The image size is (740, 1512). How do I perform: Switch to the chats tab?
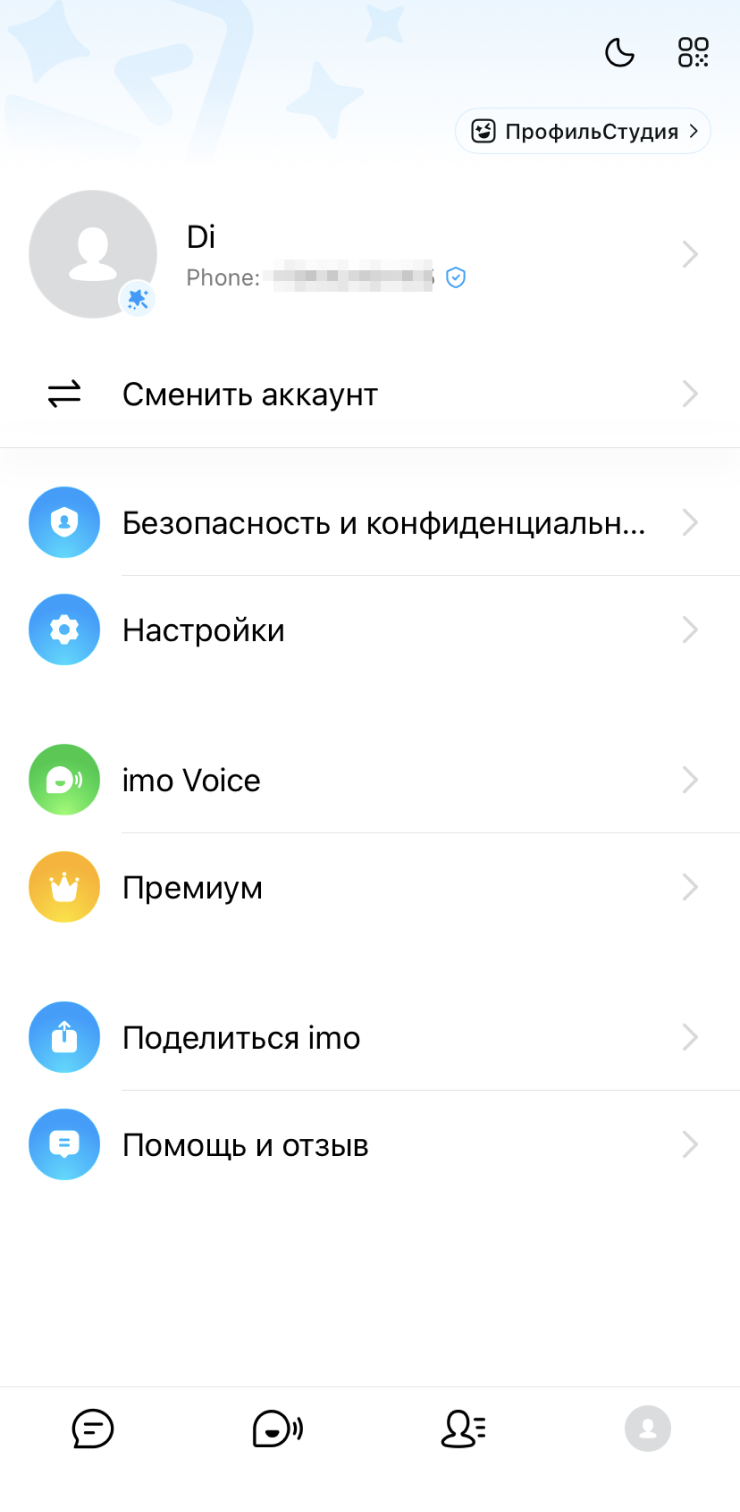point(93,1429)
